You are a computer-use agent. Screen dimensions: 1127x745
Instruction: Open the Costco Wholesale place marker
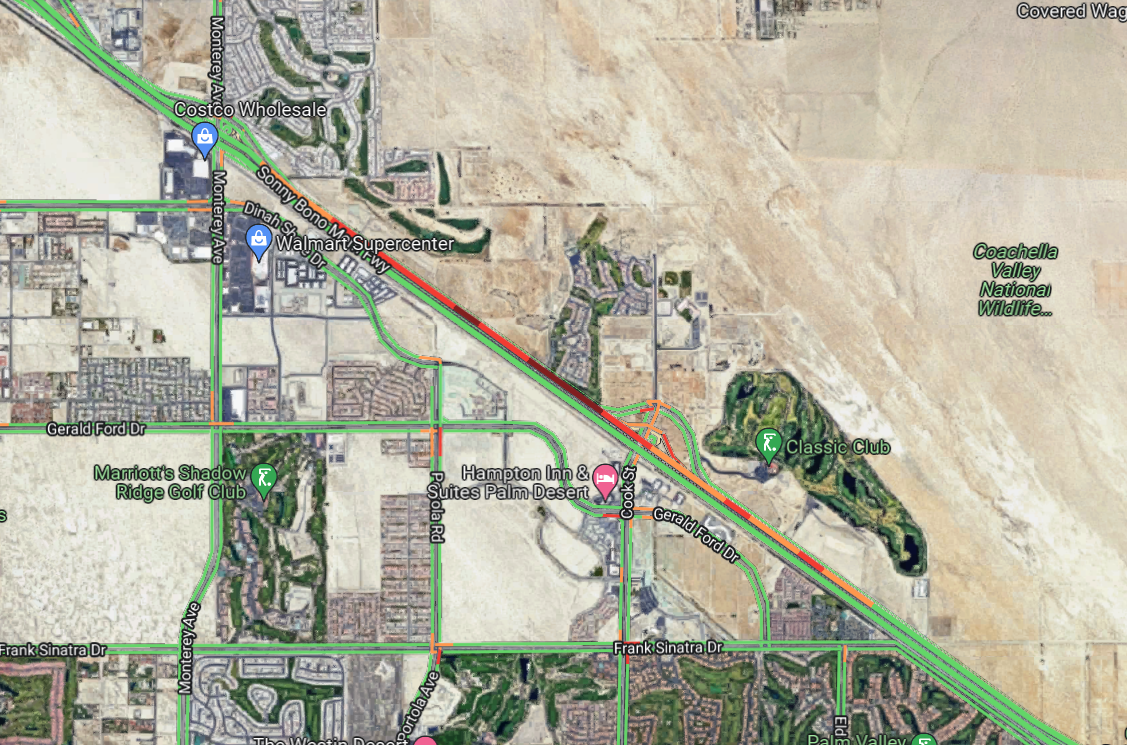205,137
